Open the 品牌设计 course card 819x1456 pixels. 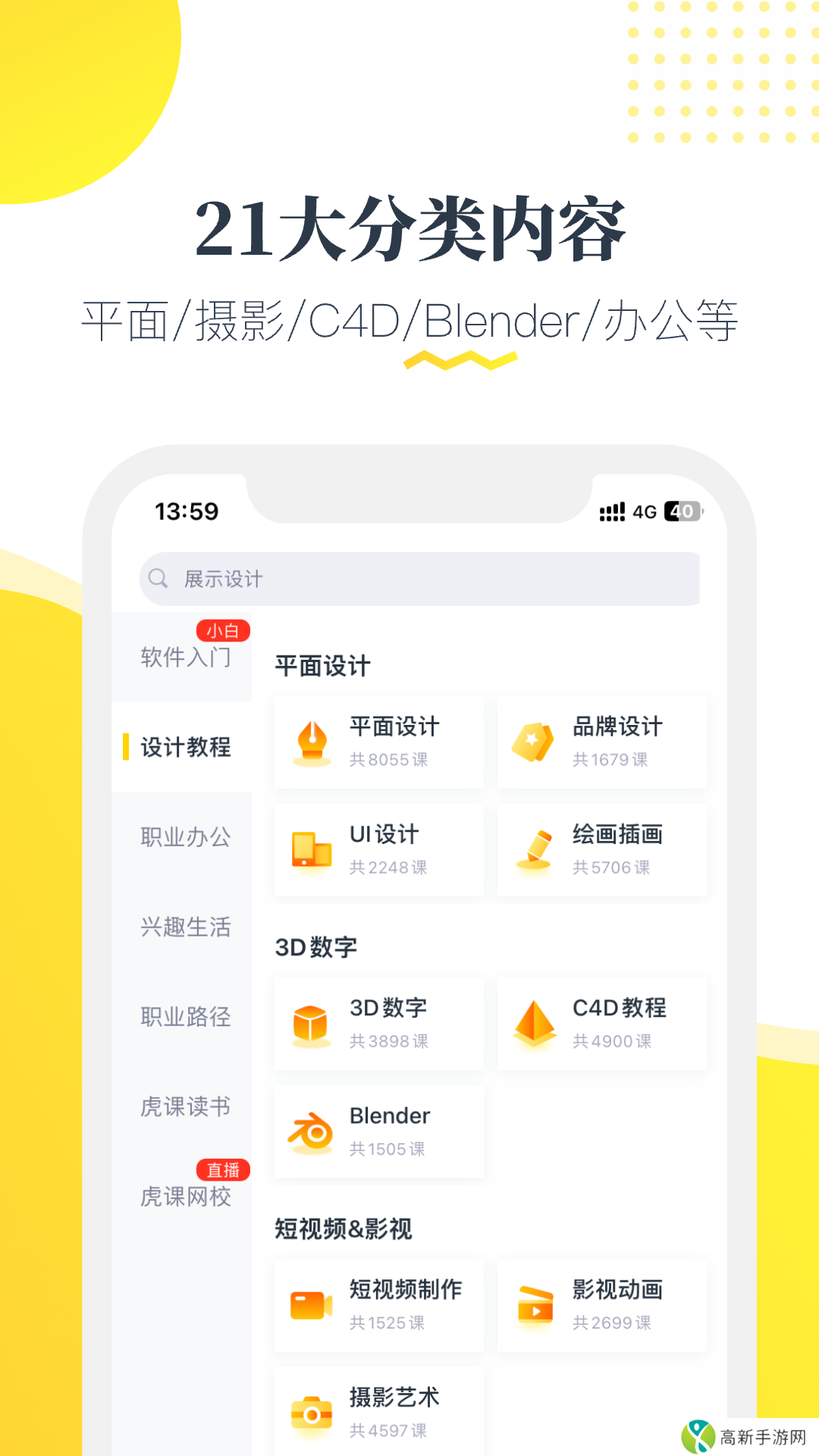pyautogui.click(x=603, y=742)
